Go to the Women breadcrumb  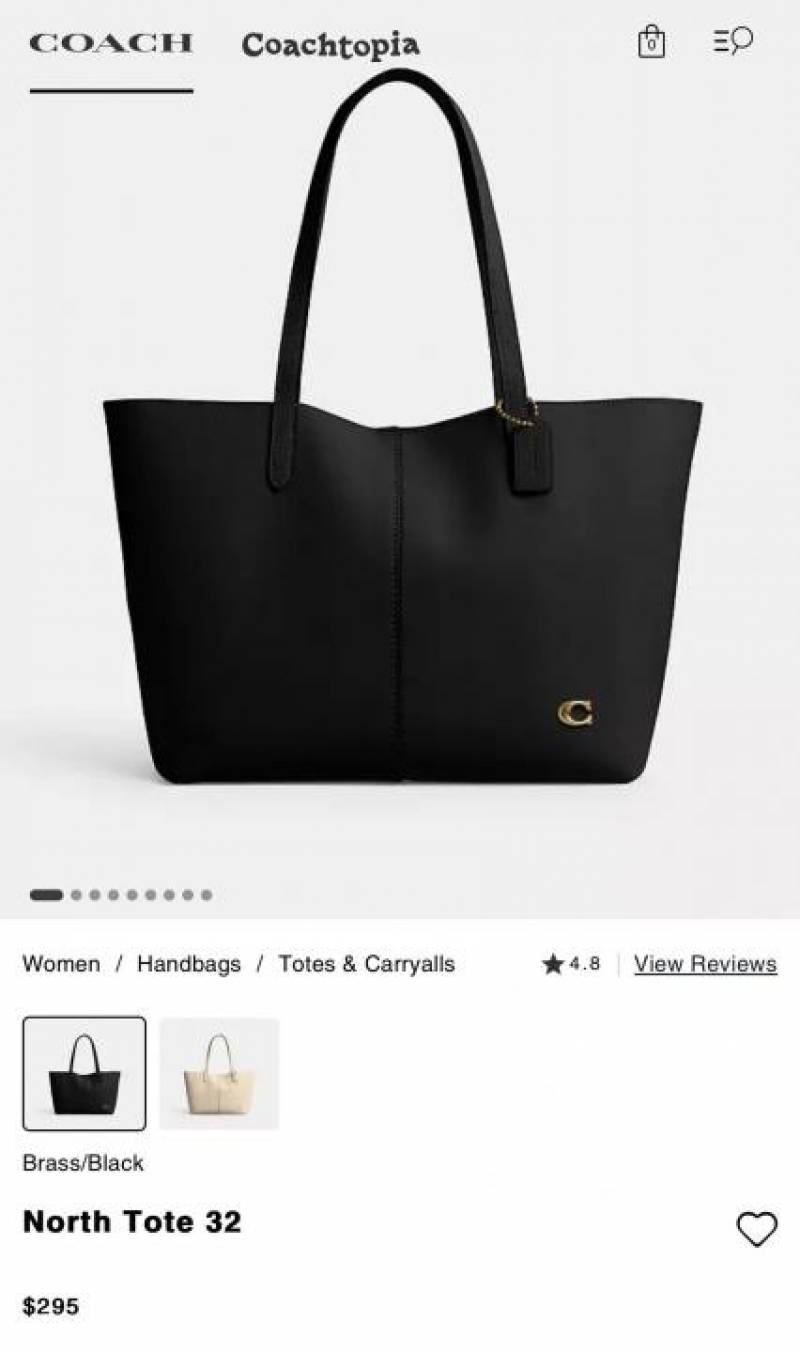click(x=61, y=964)
